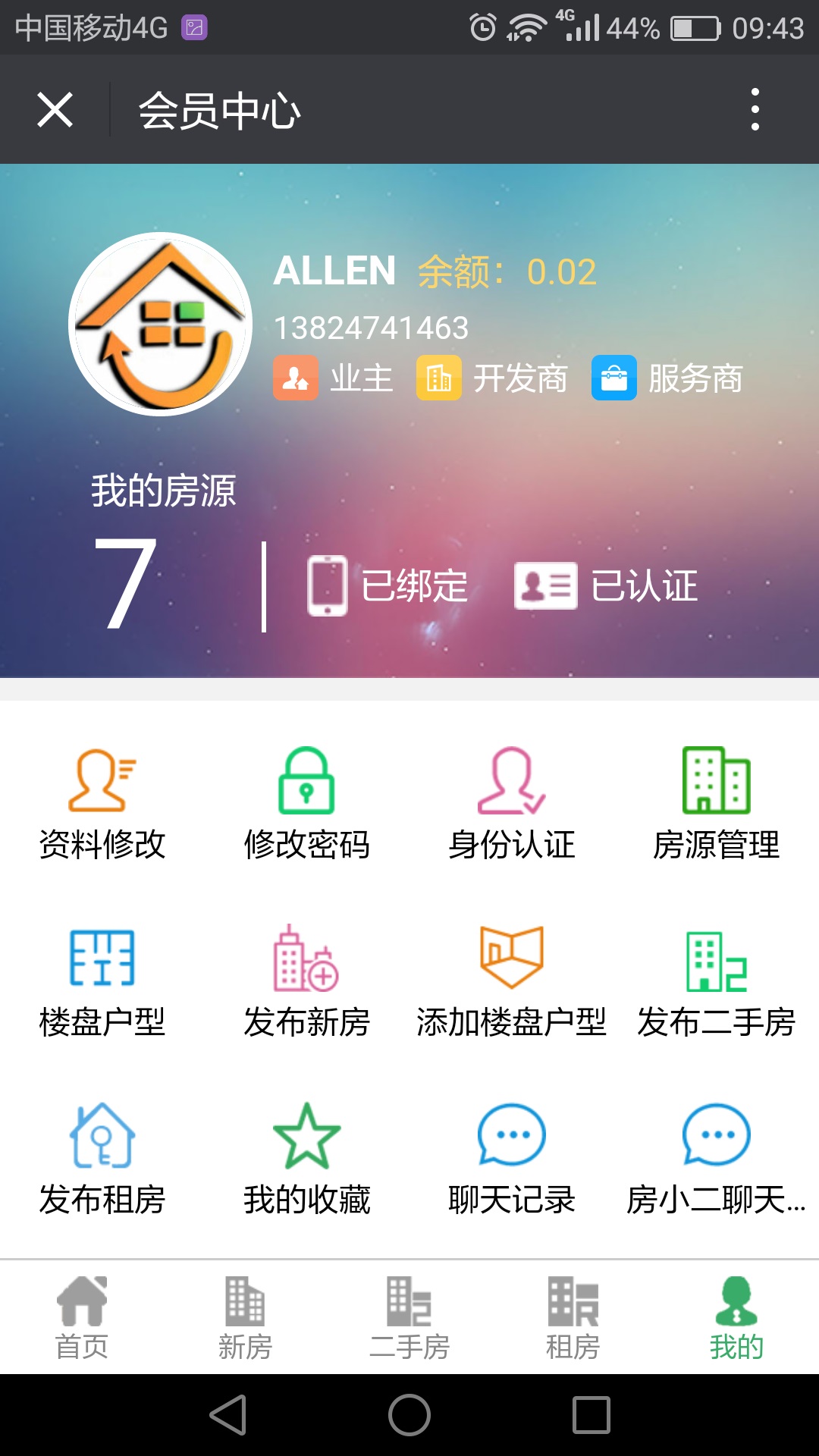This screenshot has width=819, height=1456.
Task: Choose 发布租房 to post rental
Action: tap(102, 1159)
